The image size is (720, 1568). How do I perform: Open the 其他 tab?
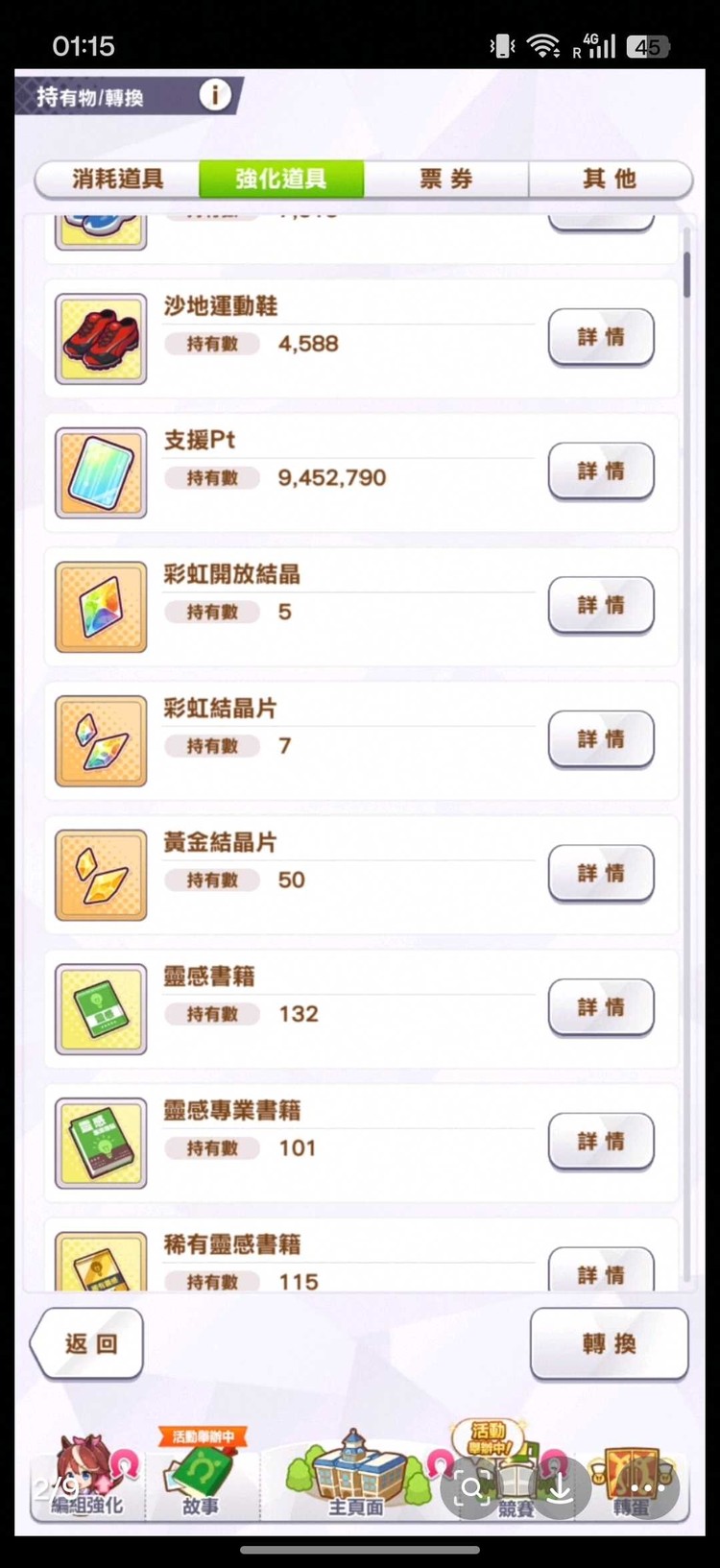coord(610,180)
